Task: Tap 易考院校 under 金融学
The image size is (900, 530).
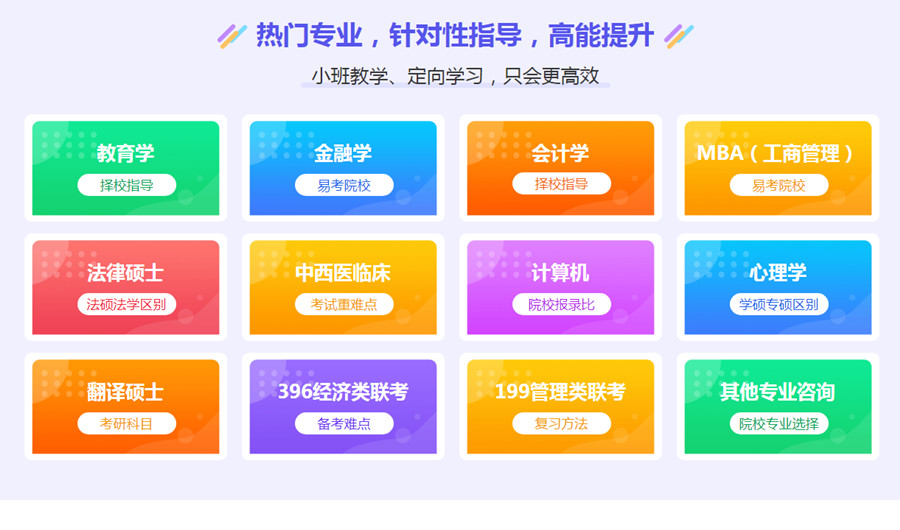Action: click(343, 185)
